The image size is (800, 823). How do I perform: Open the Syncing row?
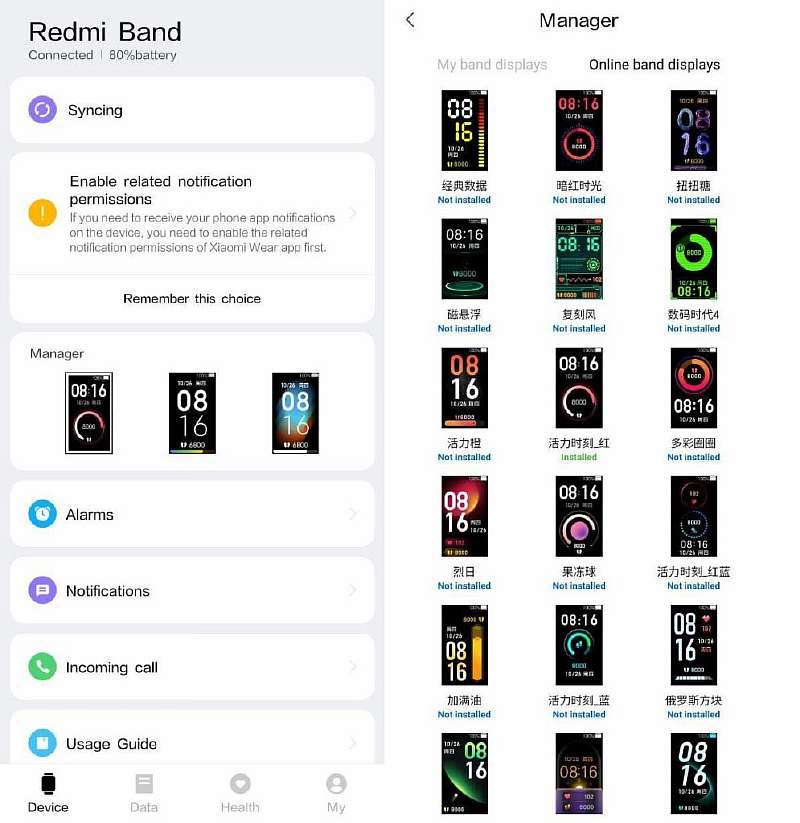(x=192, y=110)
